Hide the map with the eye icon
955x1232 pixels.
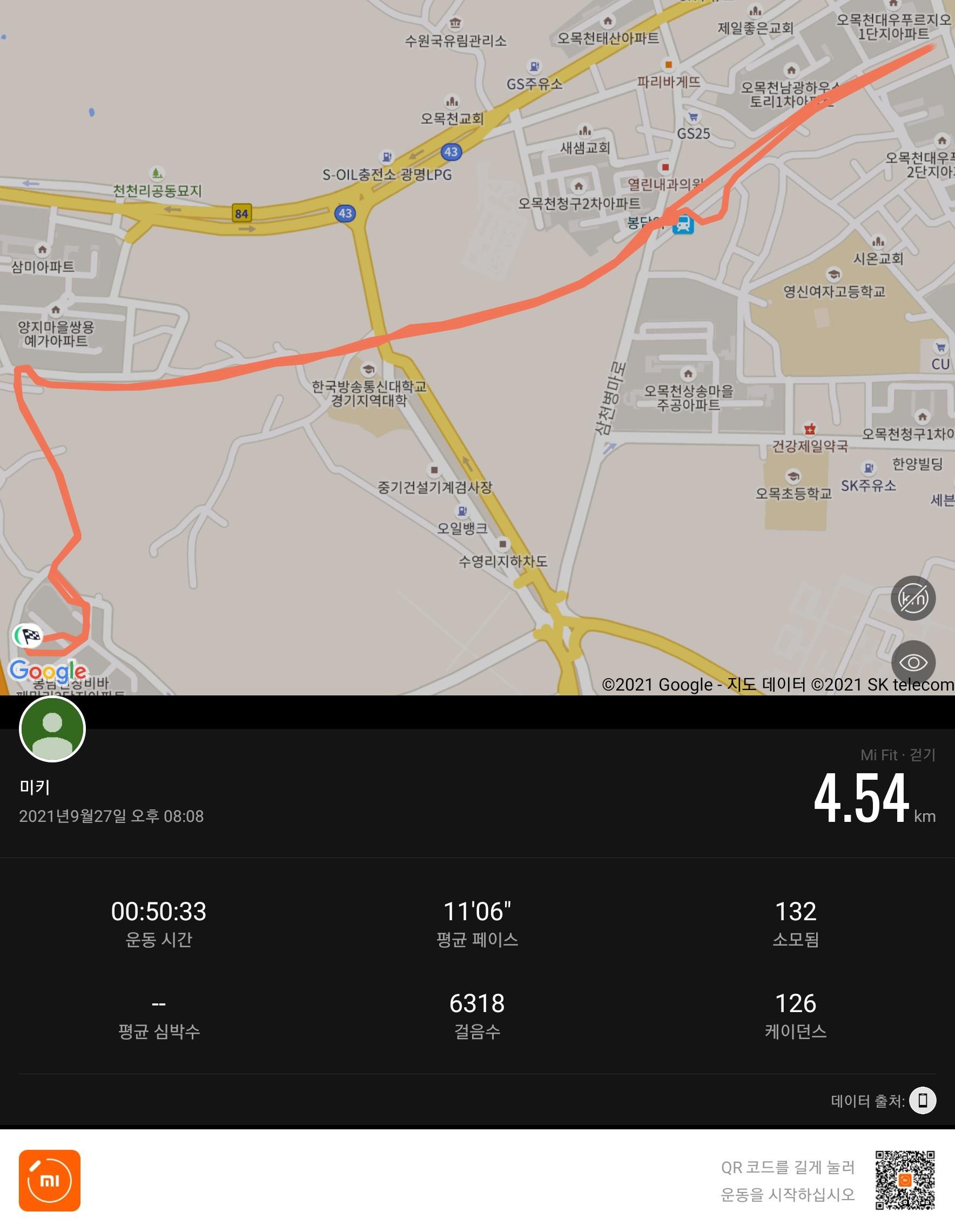tap(912, 662)
